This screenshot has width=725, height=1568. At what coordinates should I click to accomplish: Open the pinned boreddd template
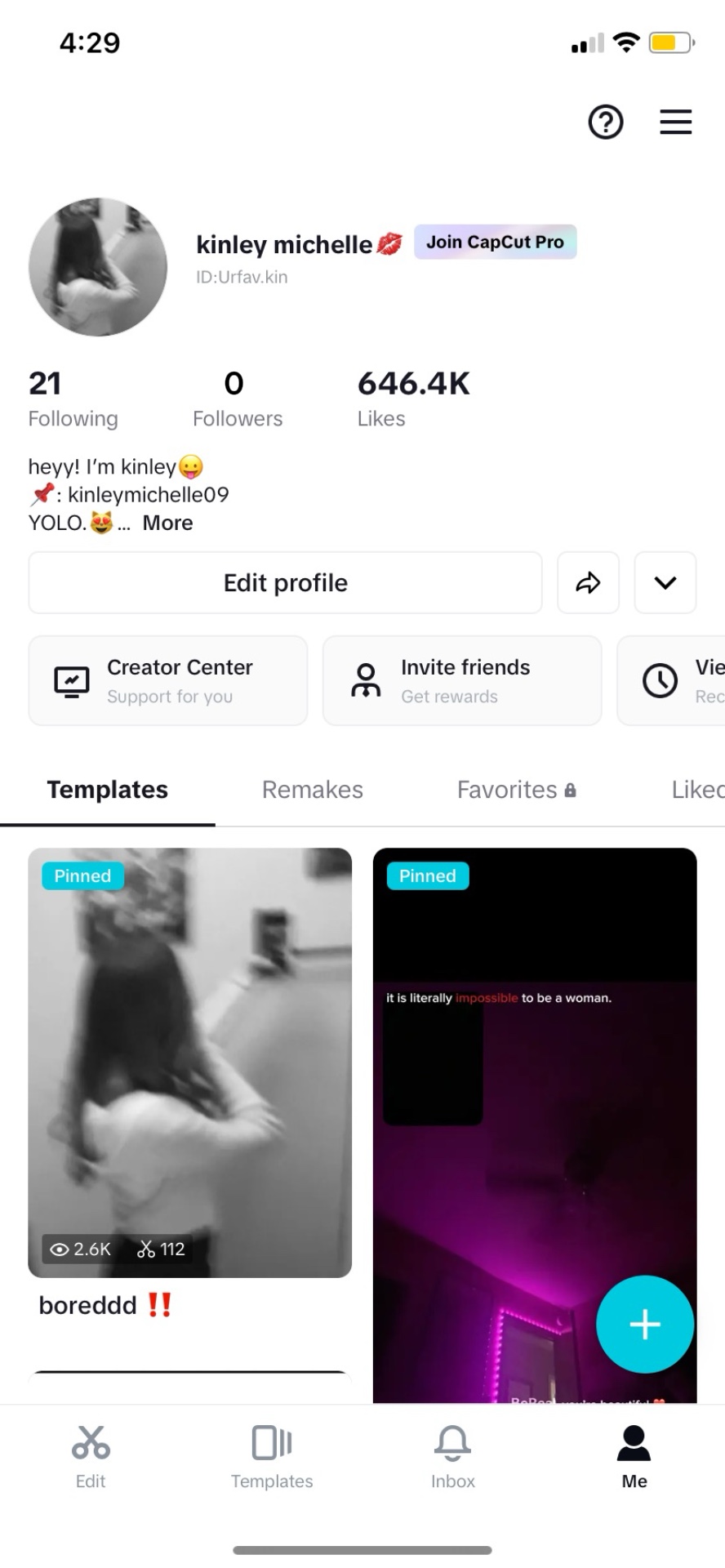point(190,1062)
